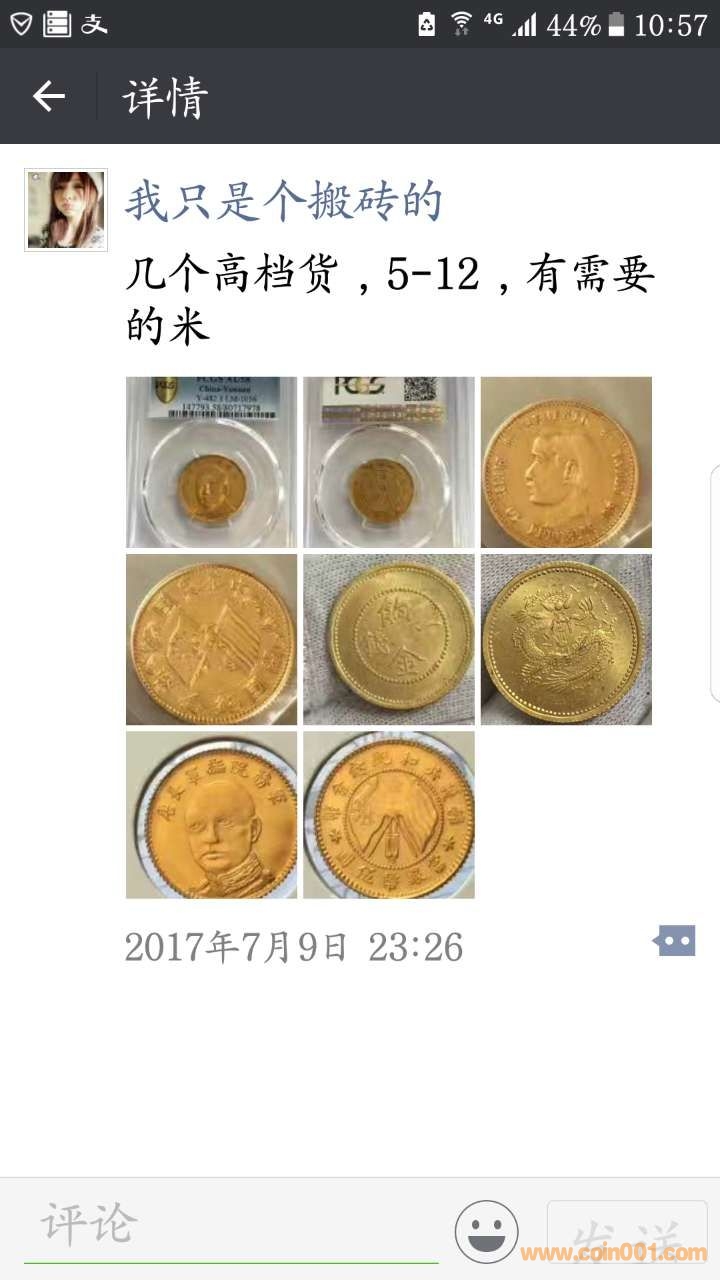Viewport: 720px width, 1280px height.
Task: View photo of coin with crossed flags
Action: 211,639
